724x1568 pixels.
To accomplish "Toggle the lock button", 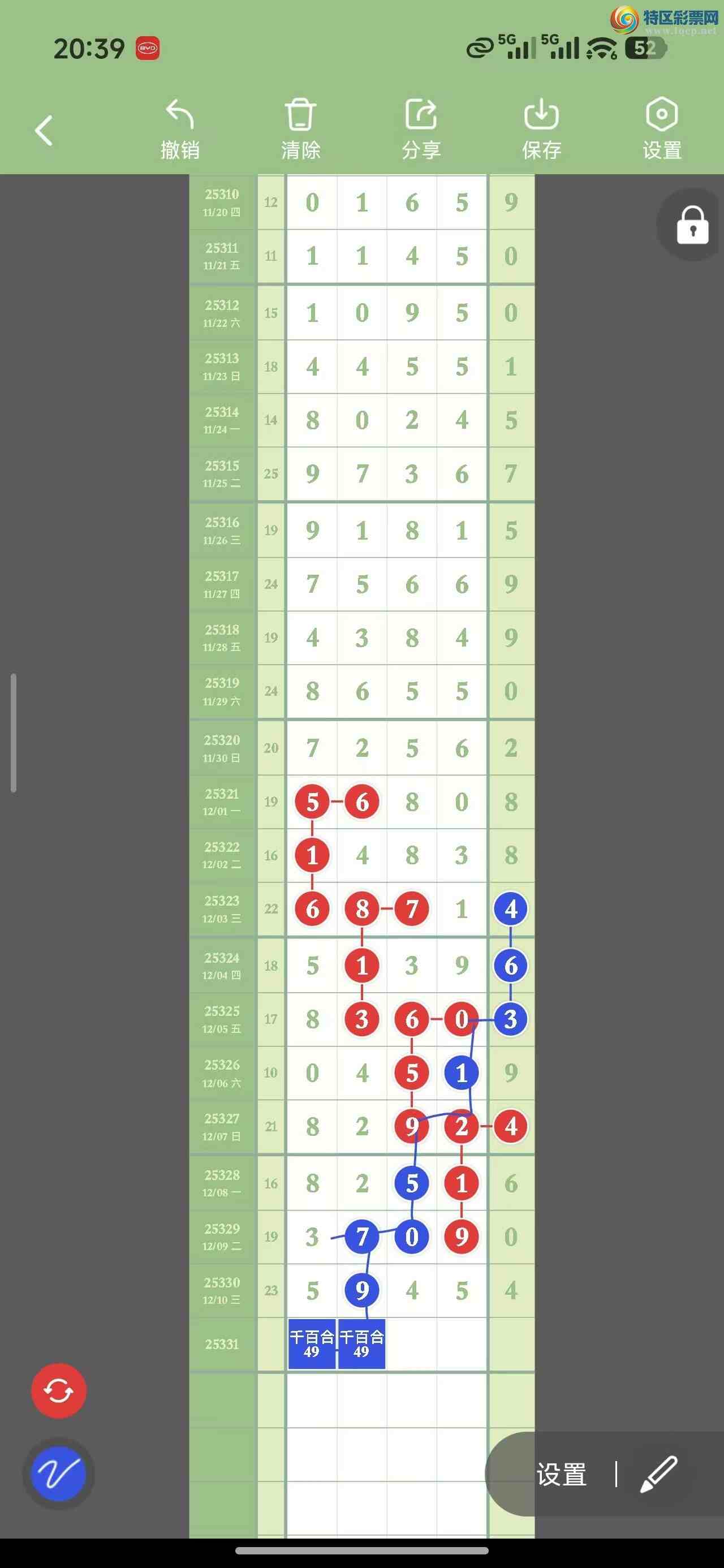I will [x=692, y=225].
